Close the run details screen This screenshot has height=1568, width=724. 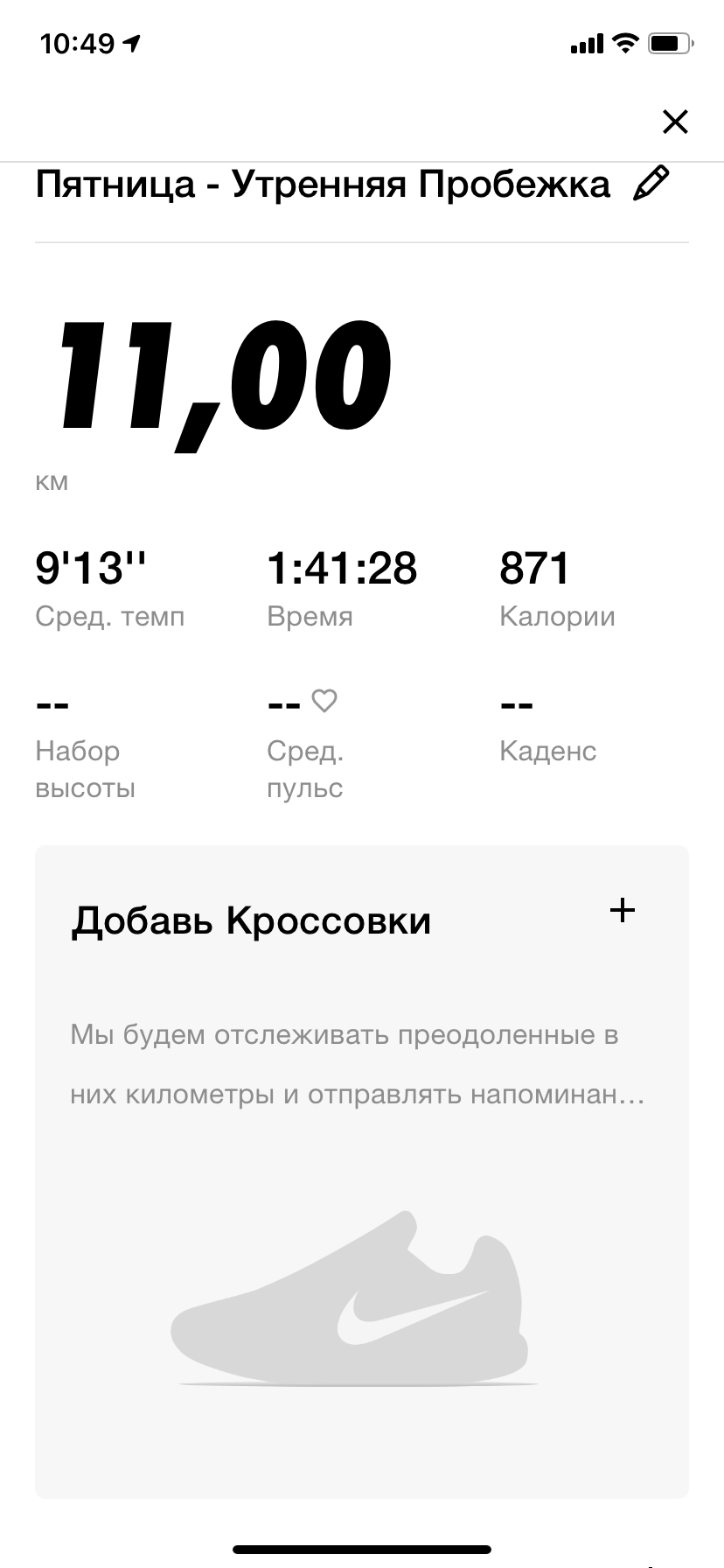[675, 122]
